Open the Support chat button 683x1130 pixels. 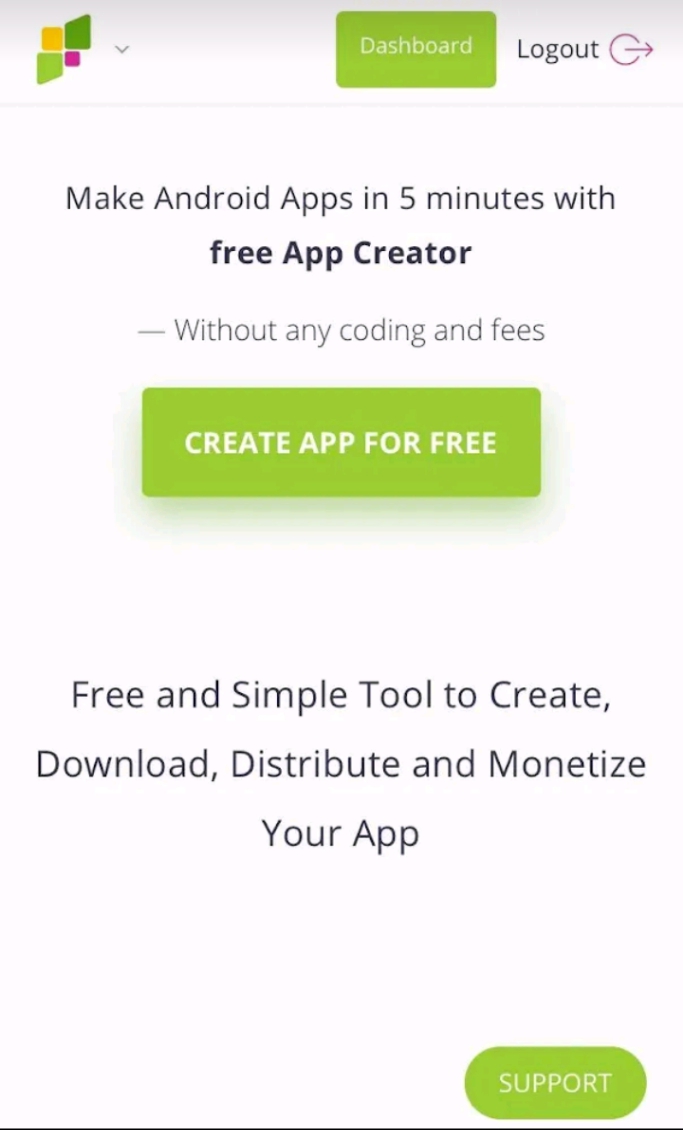click(555, 1083)
